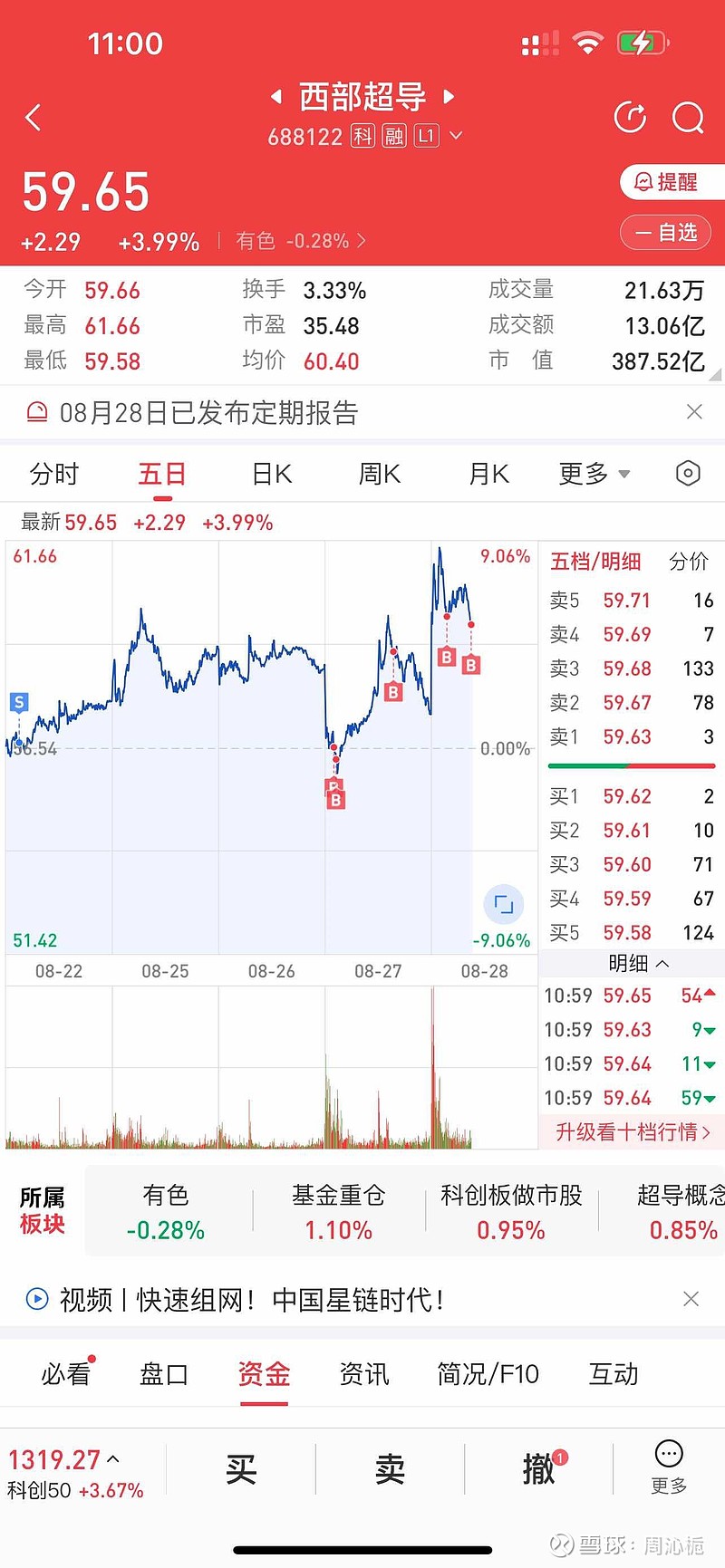
Task: Navigate back using the back arrow
Action: point(33,118)
